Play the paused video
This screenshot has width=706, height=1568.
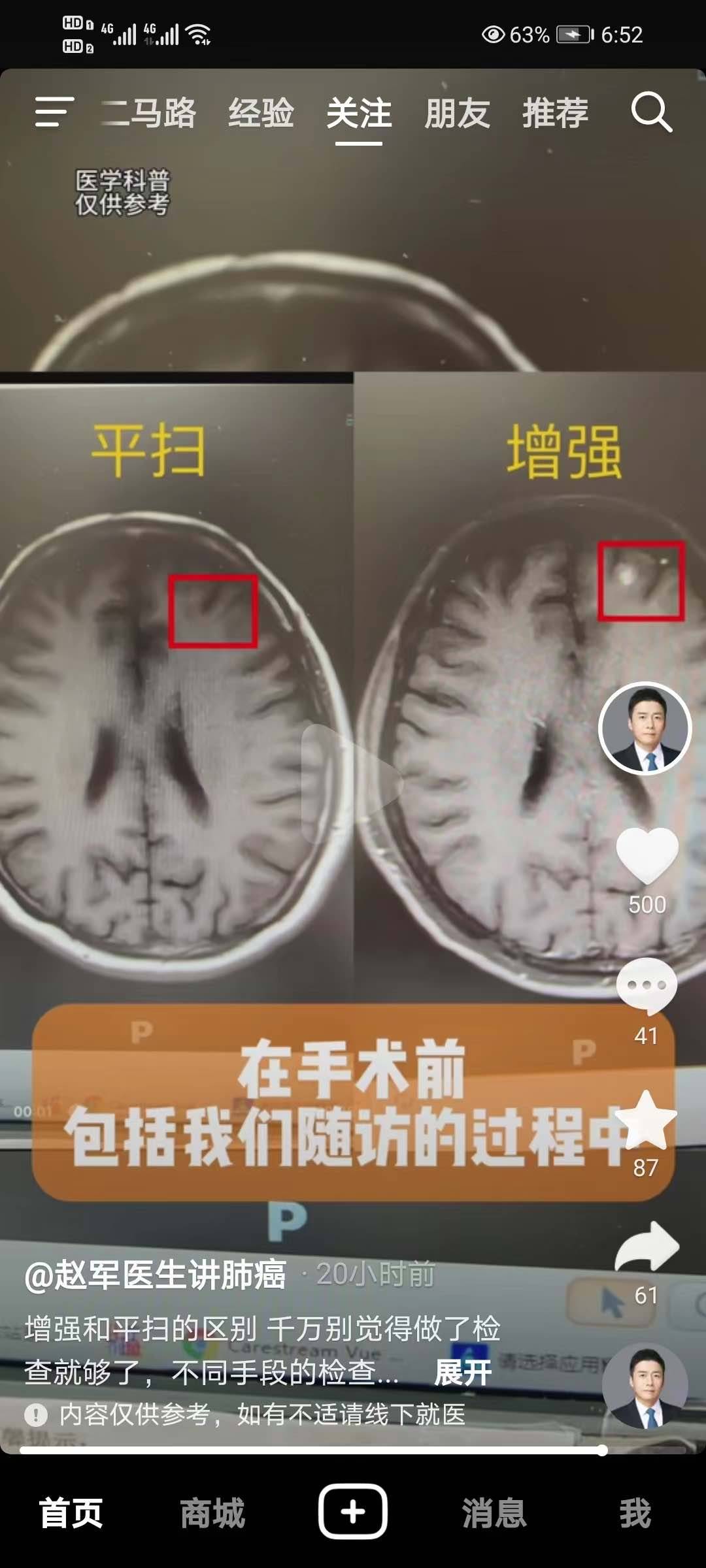click(x=352, y=781)
